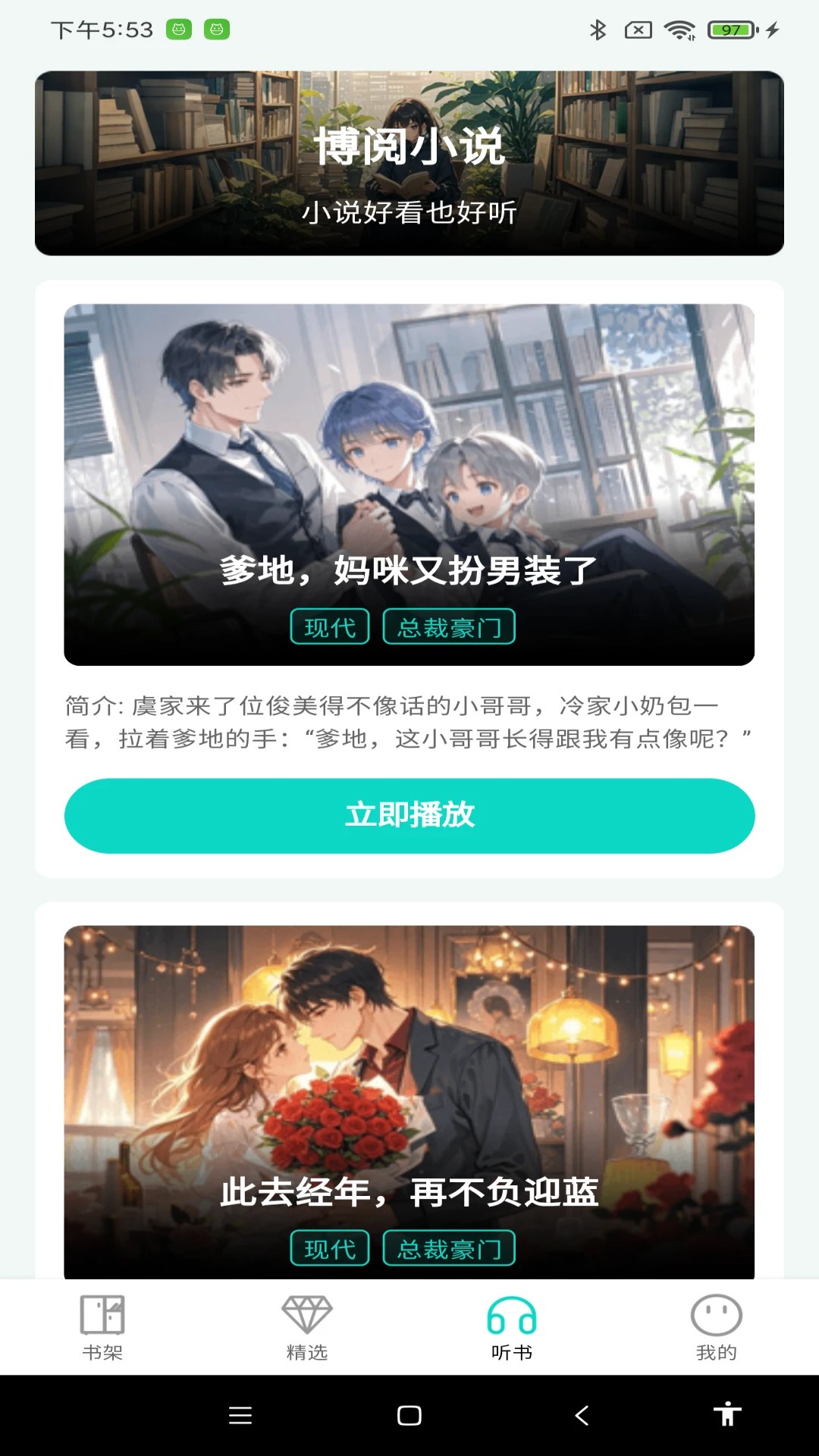Select the 听书 tab
This screenshot has width=819, height=1456.
click(x=512, y=1327)
